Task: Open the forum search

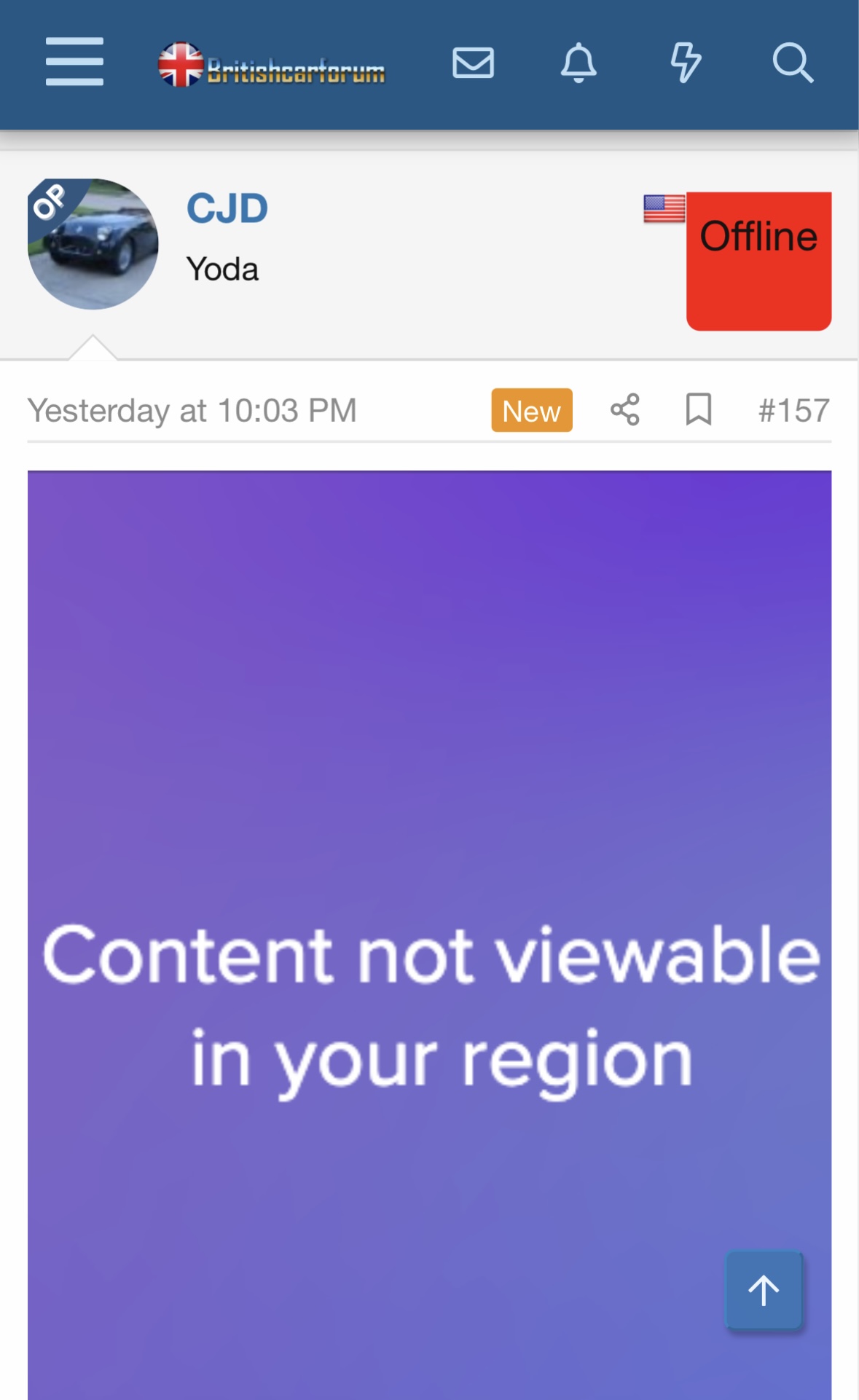Action: click(792, 63)
